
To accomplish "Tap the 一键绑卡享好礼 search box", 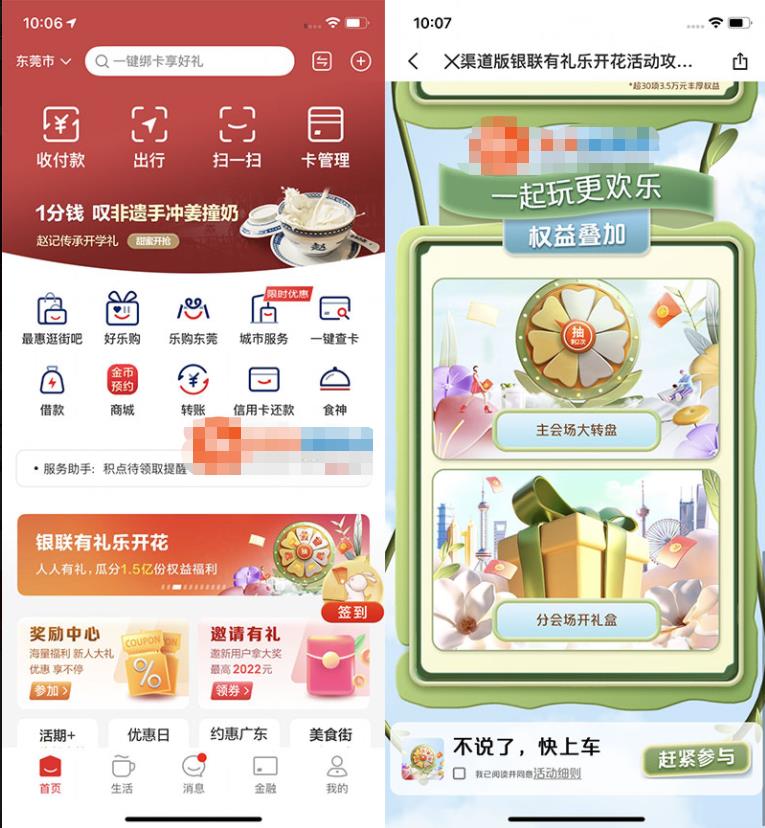I will [x=190, y=61].
